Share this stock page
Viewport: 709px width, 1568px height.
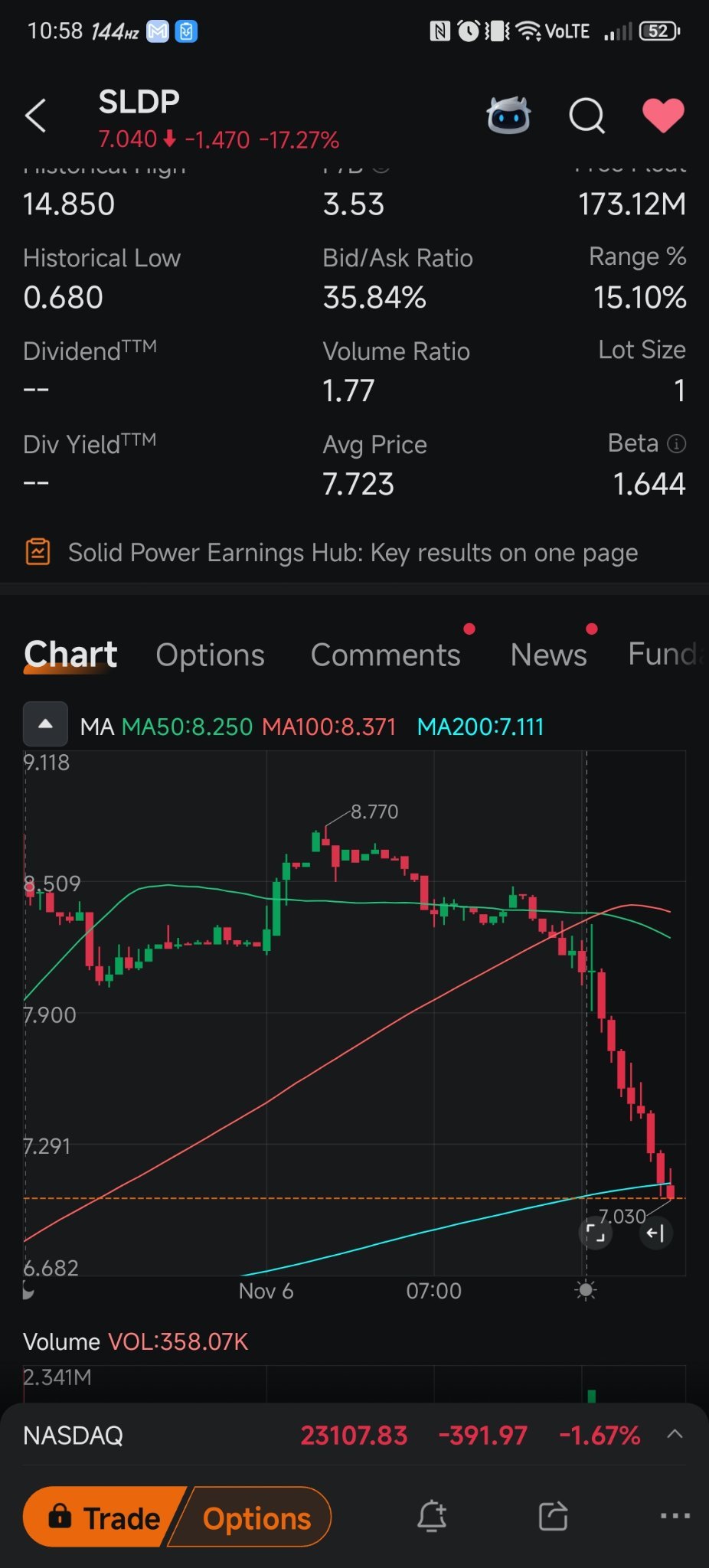coord(554,1516)
